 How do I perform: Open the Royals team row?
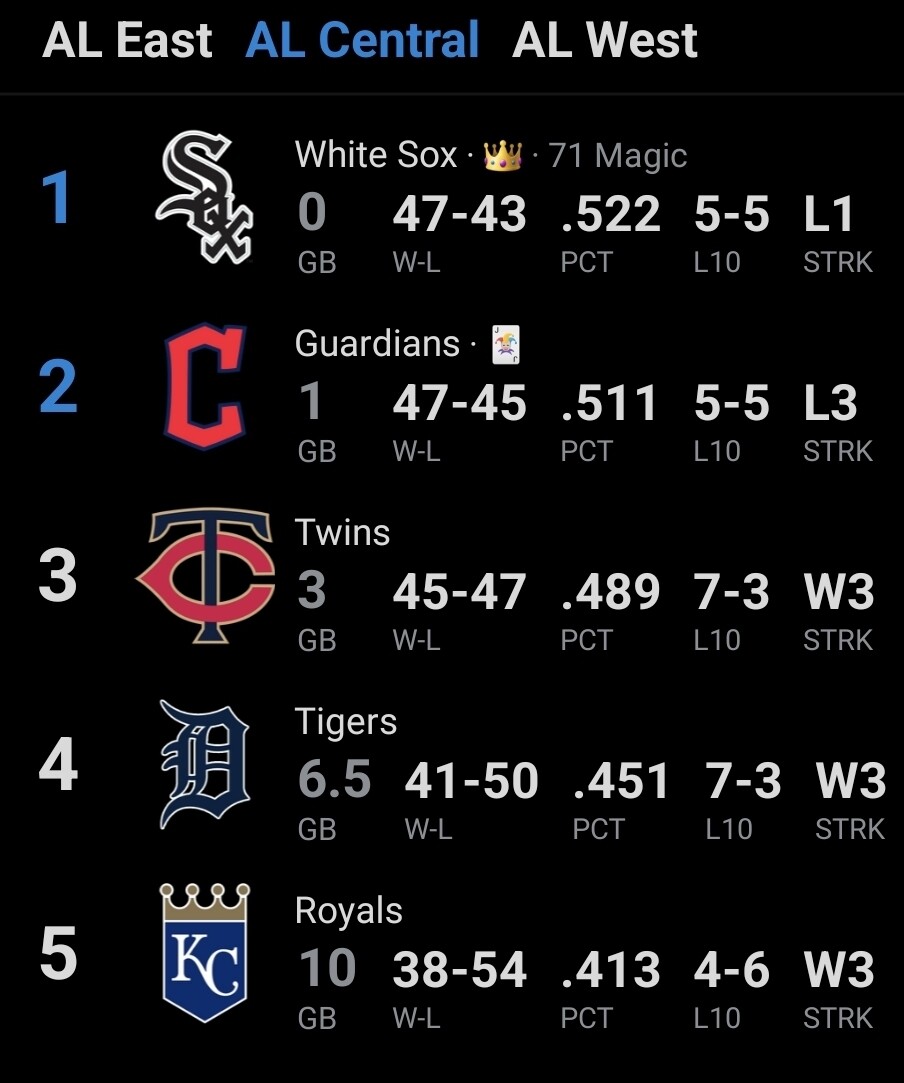tap(452, 954)
